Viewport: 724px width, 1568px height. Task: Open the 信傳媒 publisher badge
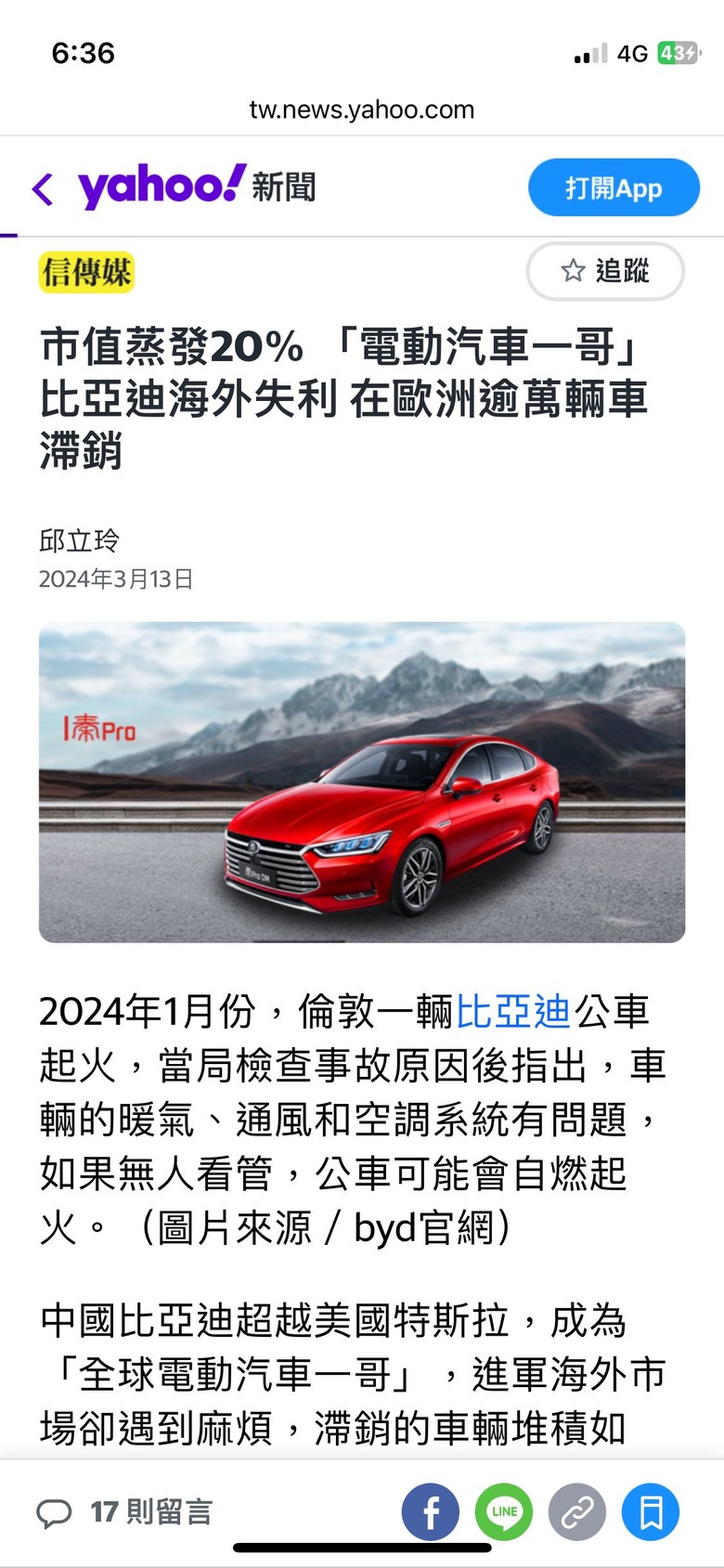point(87,272)
